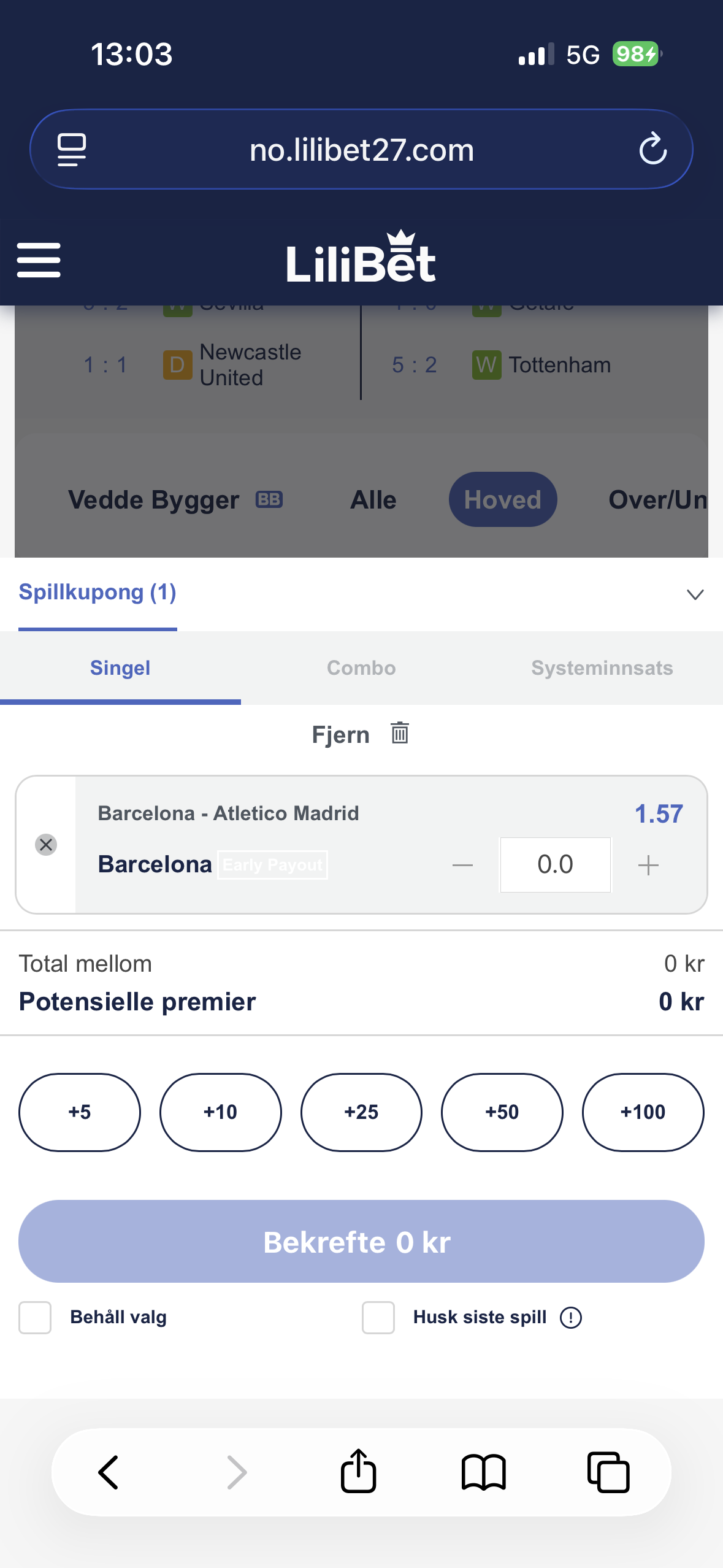The height and width of the screenshot is (1568, 723).
Task: Enable the Husk siste spill checkbox
Action: [378, 1317]
